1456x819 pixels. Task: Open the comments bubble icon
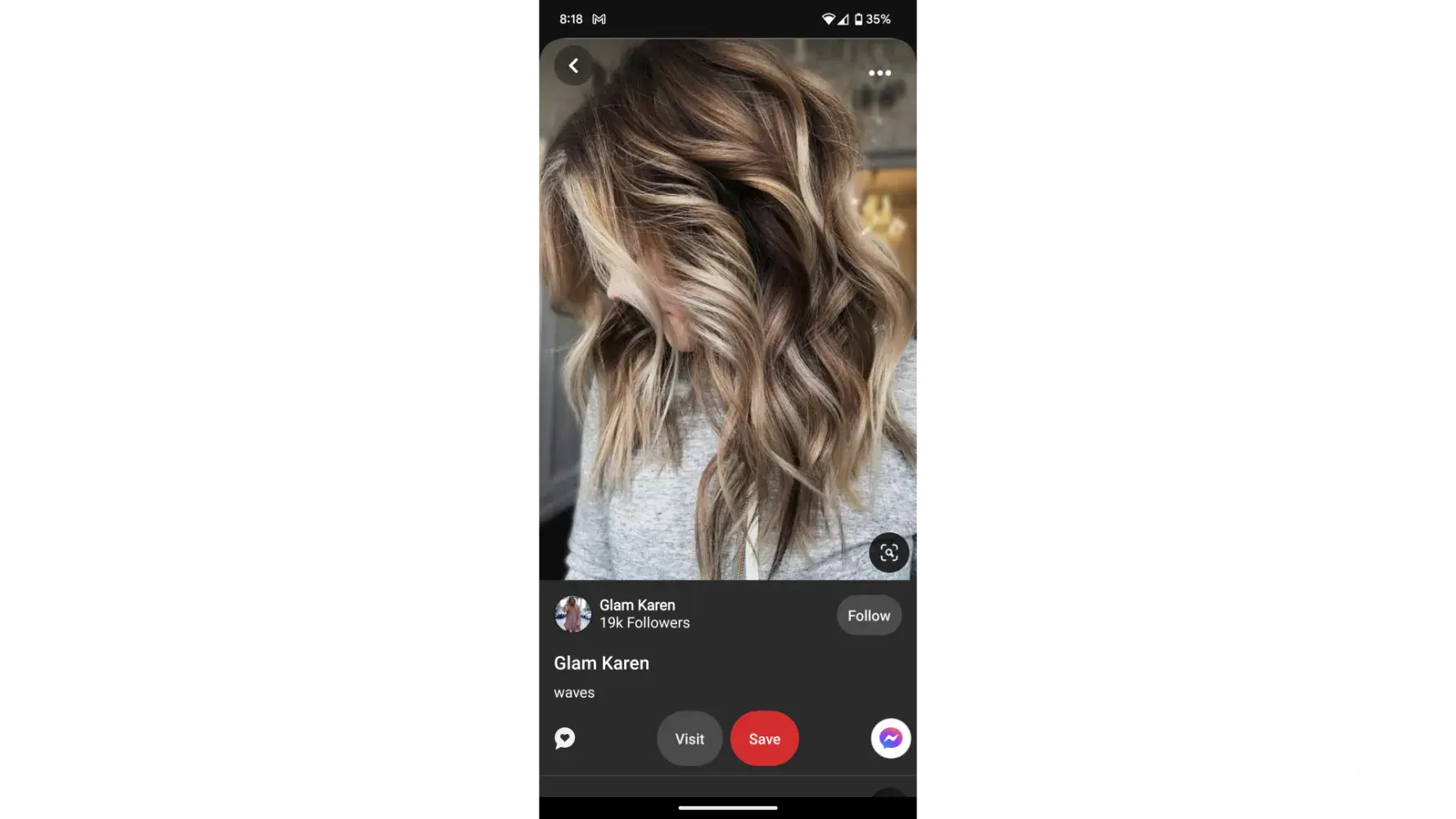coord(565,739)
